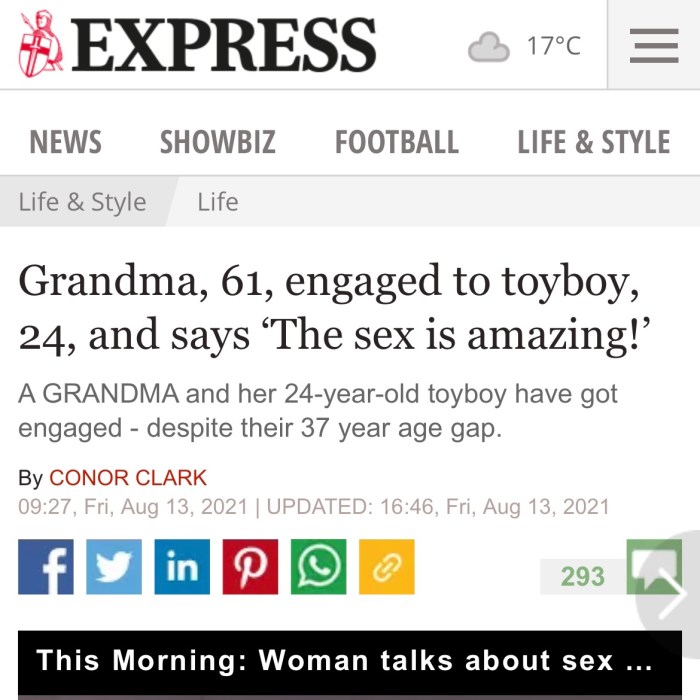
Task: Share the article on Twitter
Action: click(x=113, y=567)
